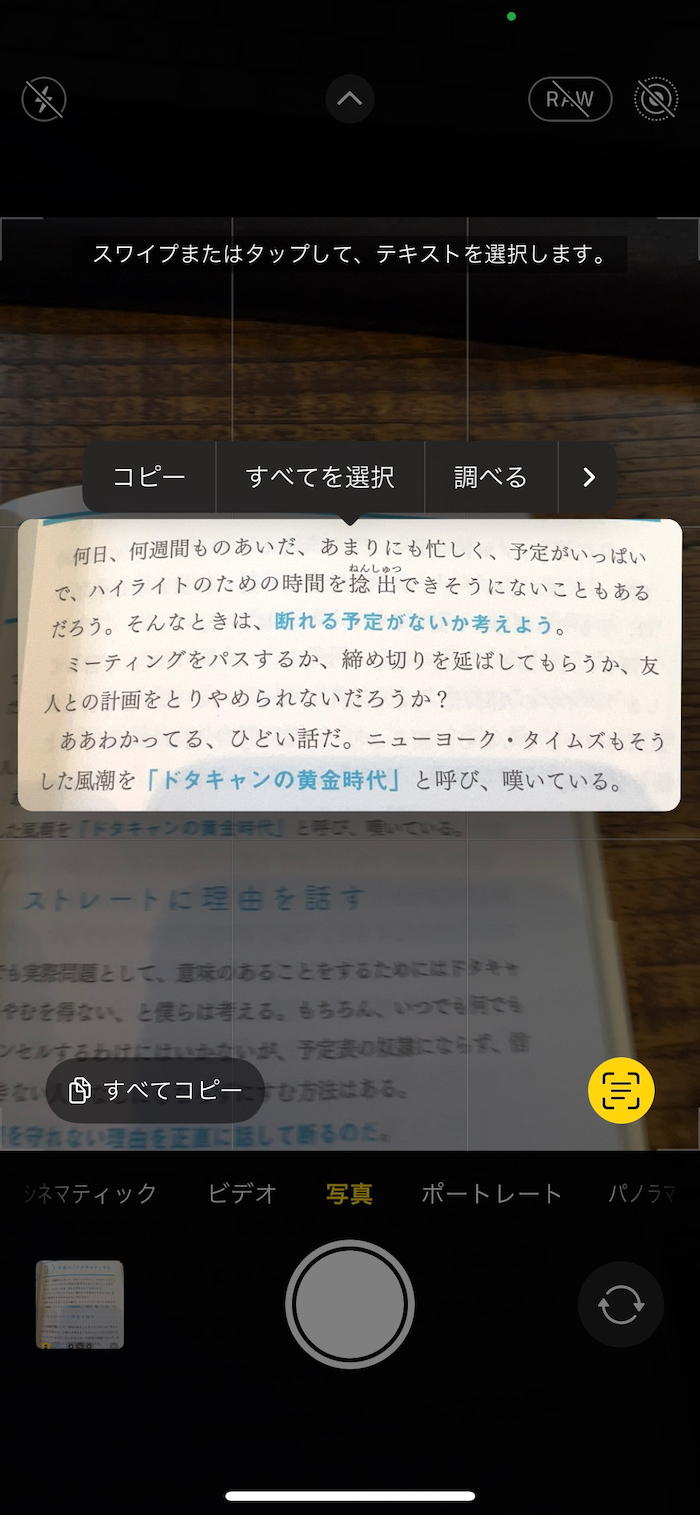The image size is (700, 1515).
Task: Open the last photo thumbnail
Action: tap(80, 1304)
